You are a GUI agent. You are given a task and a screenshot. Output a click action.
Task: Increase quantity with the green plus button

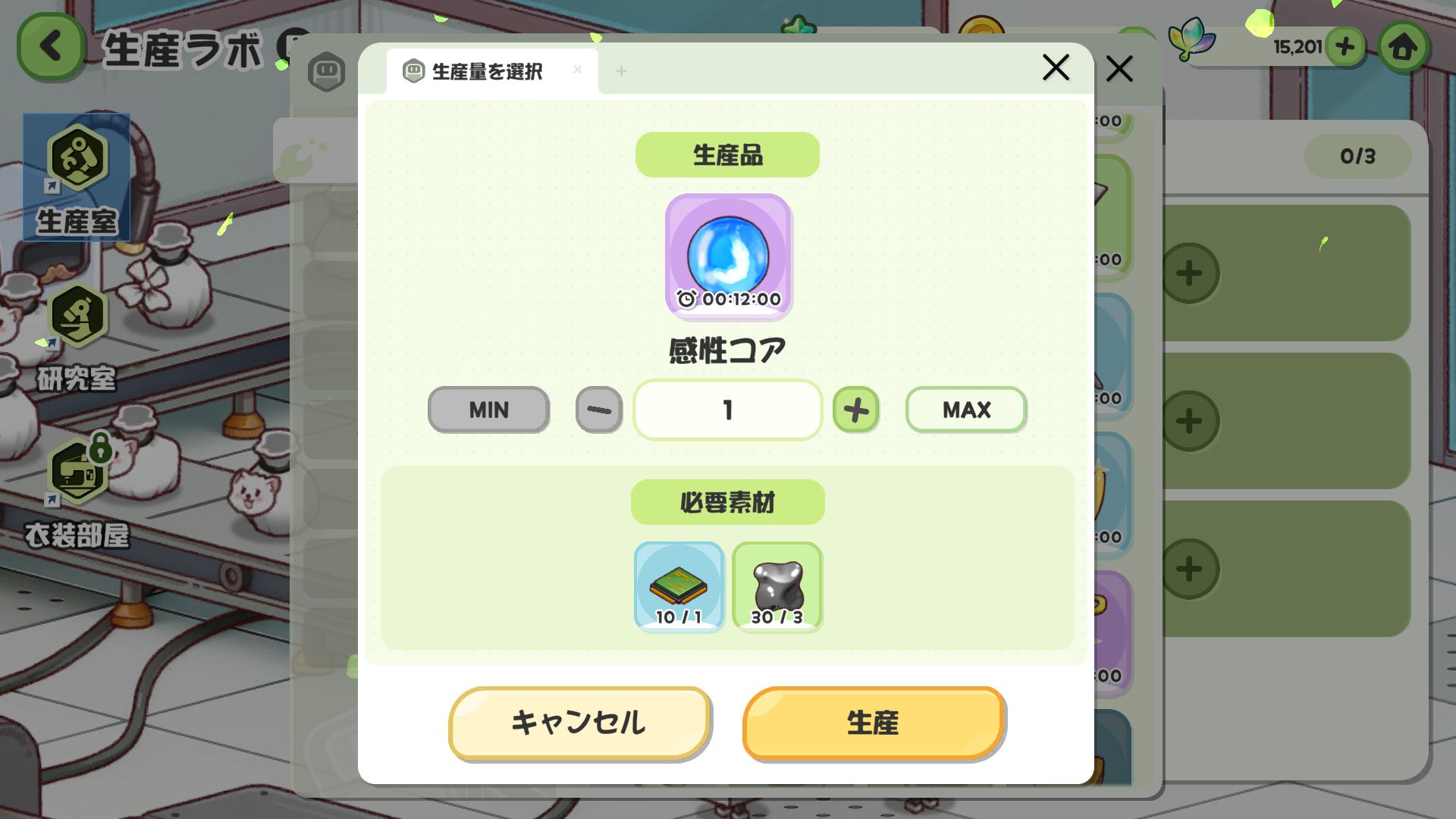tap(855, 409)
